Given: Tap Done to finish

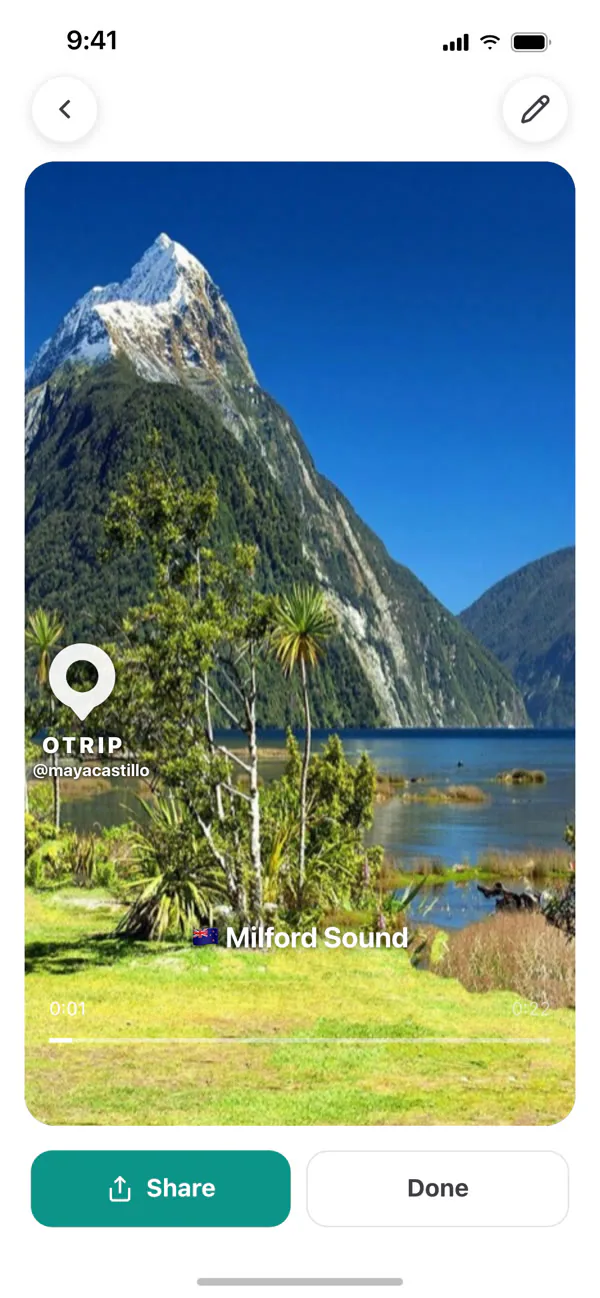Looking at the screenshot, I should coord(437,1188).
